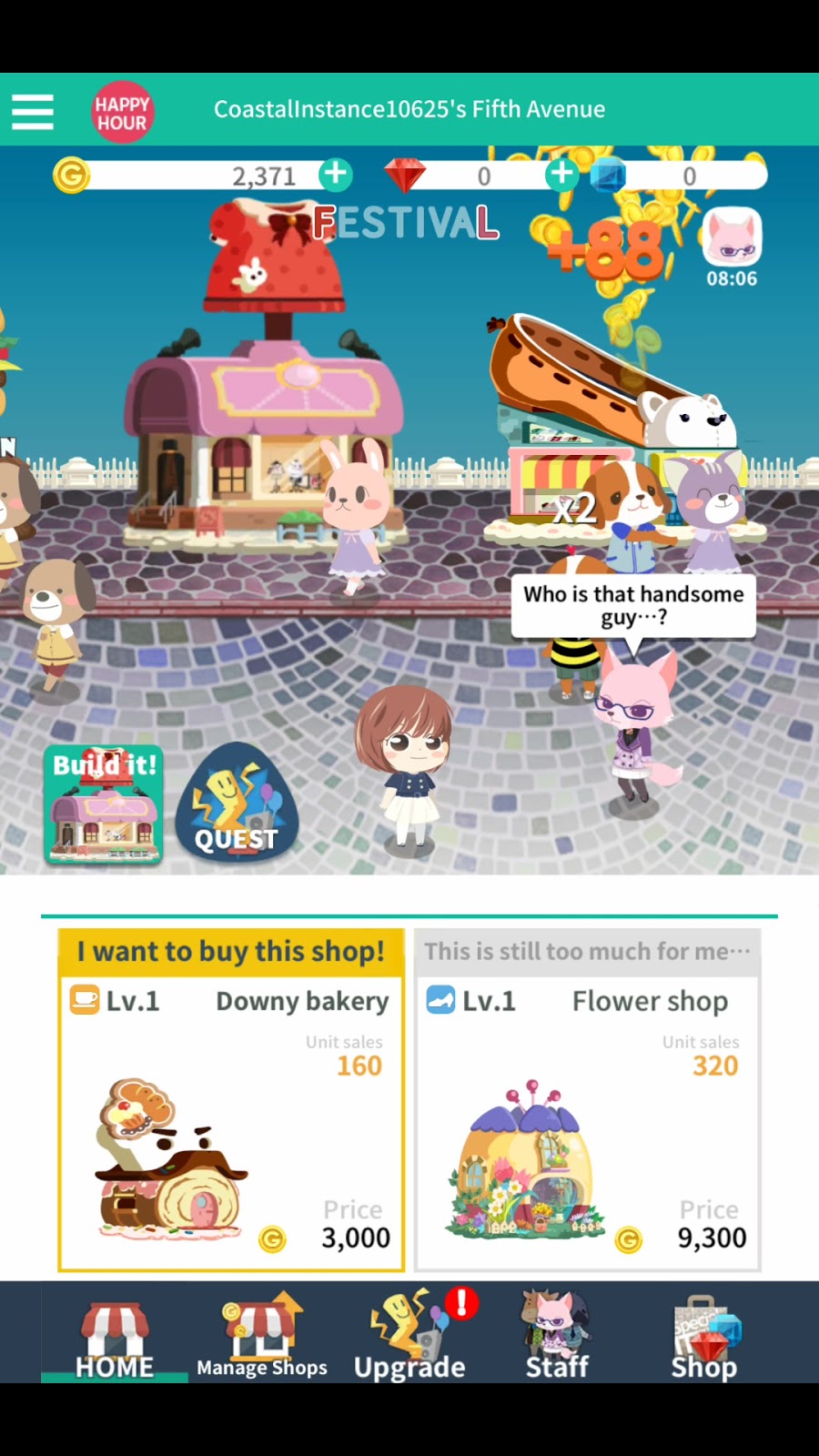Tap the Happy Hour badge

tap(122, 113)
